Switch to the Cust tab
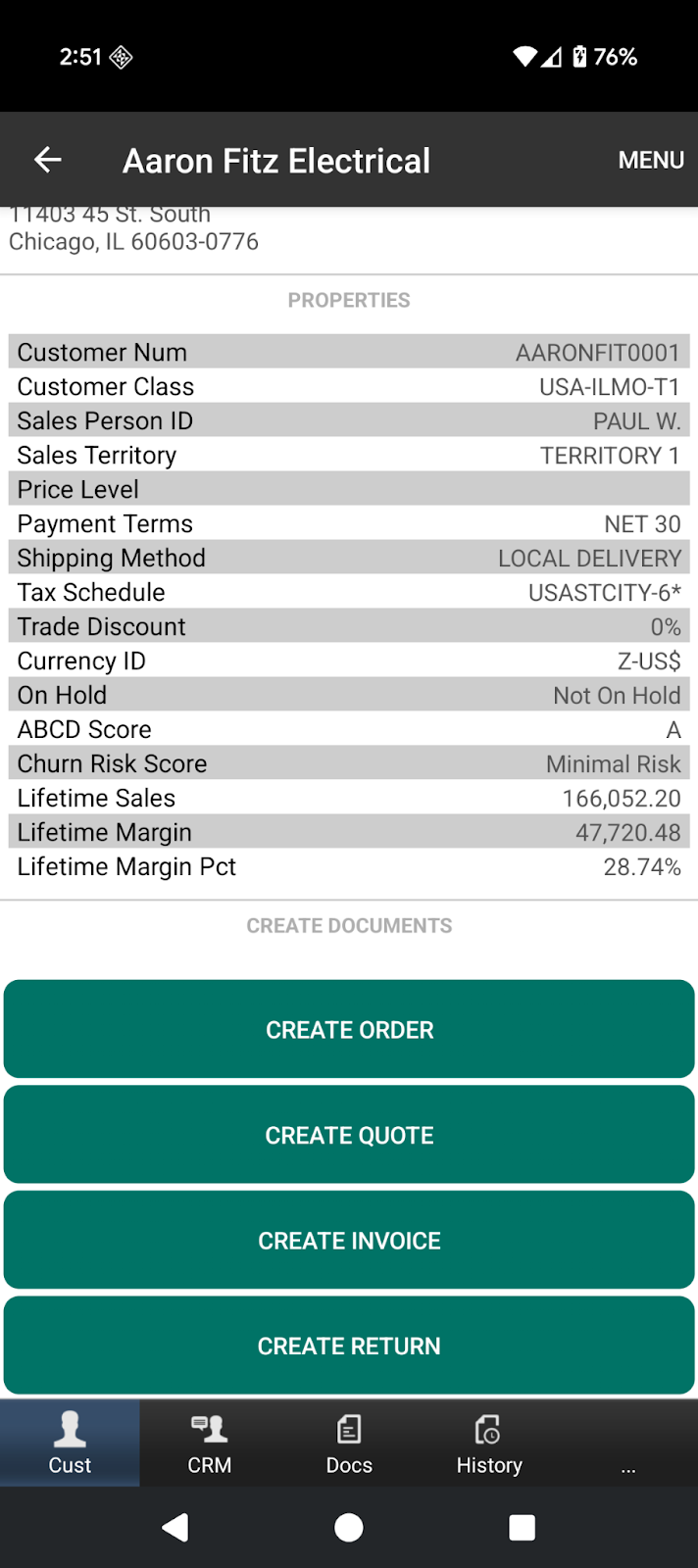The height and width of the screenshot is (1568, 698). click(70, 1444)
